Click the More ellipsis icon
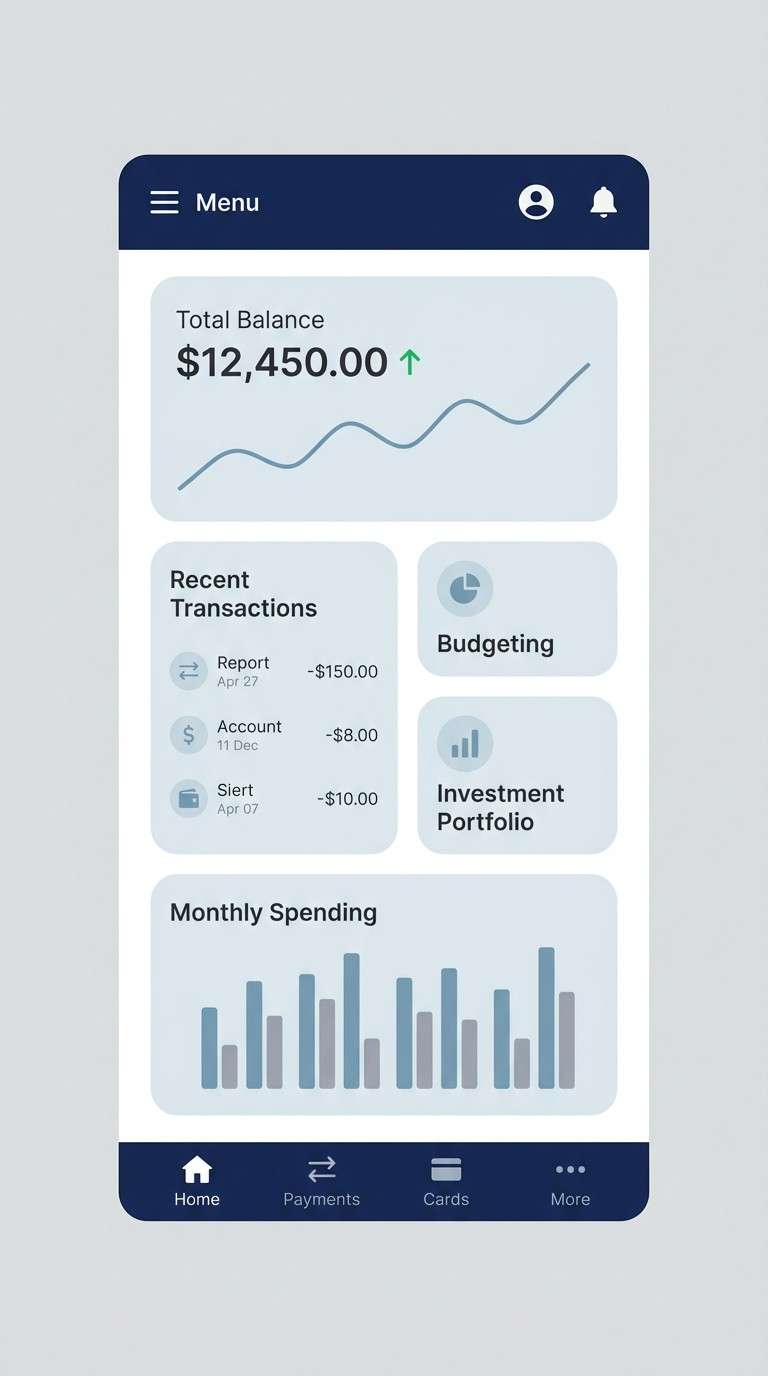768x1376 pixels. tap(570, 1168)
